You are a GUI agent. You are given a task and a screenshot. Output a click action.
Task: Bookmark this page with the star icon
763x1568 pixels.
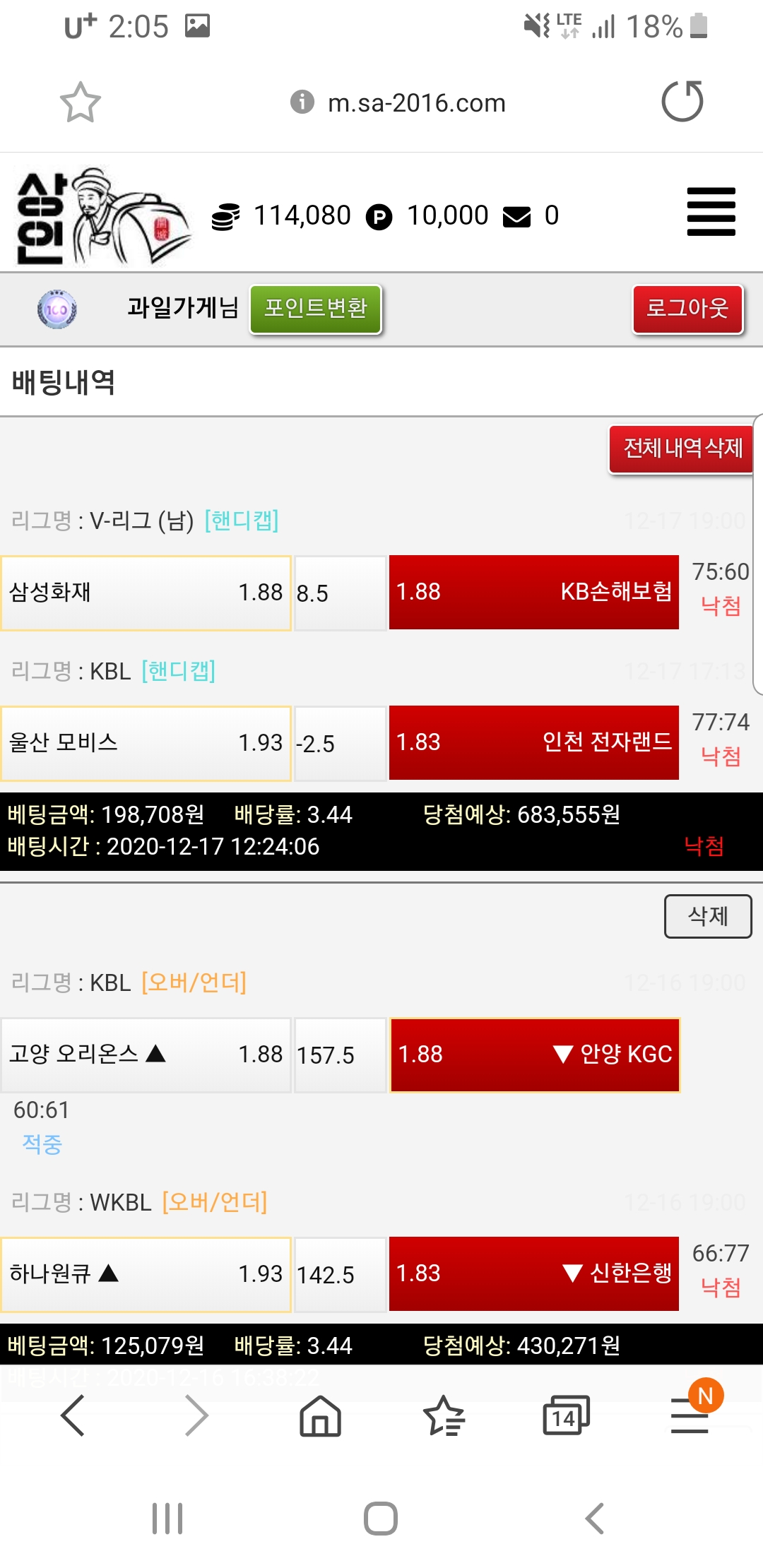80,102
